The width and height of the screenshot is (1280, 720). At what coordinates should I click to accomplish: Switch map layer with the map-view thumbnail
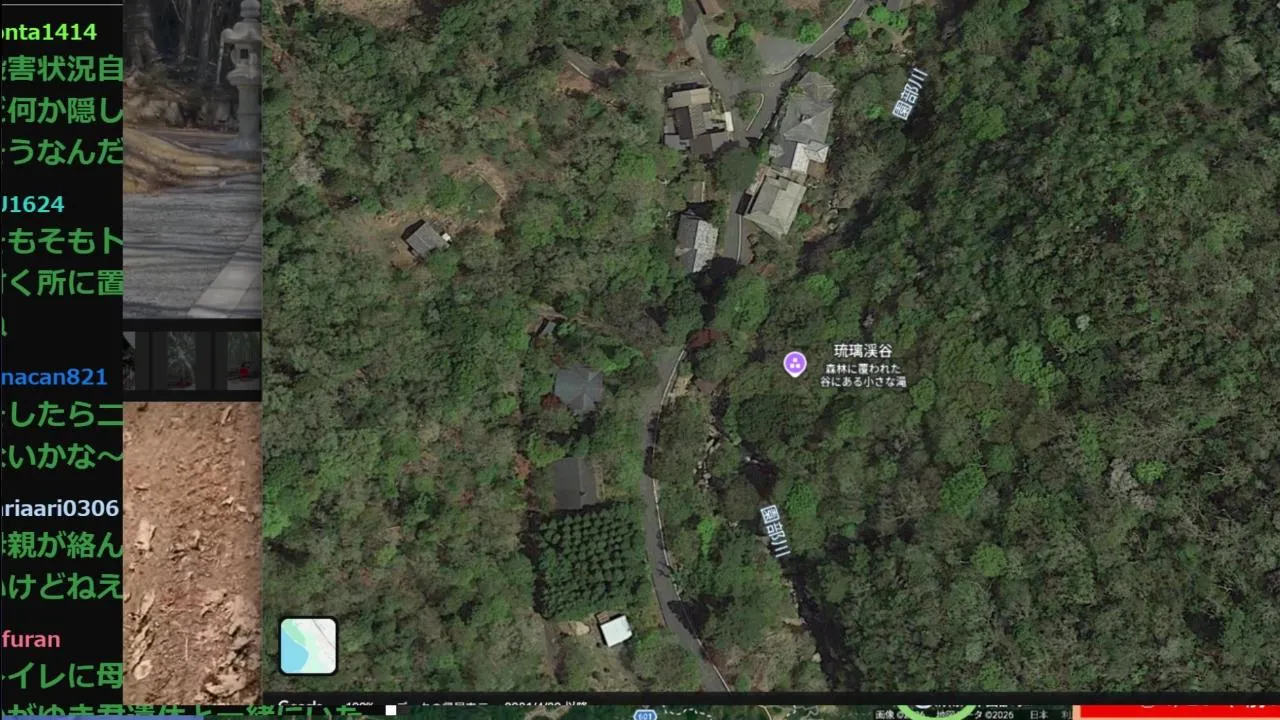(x=308, y=646)
